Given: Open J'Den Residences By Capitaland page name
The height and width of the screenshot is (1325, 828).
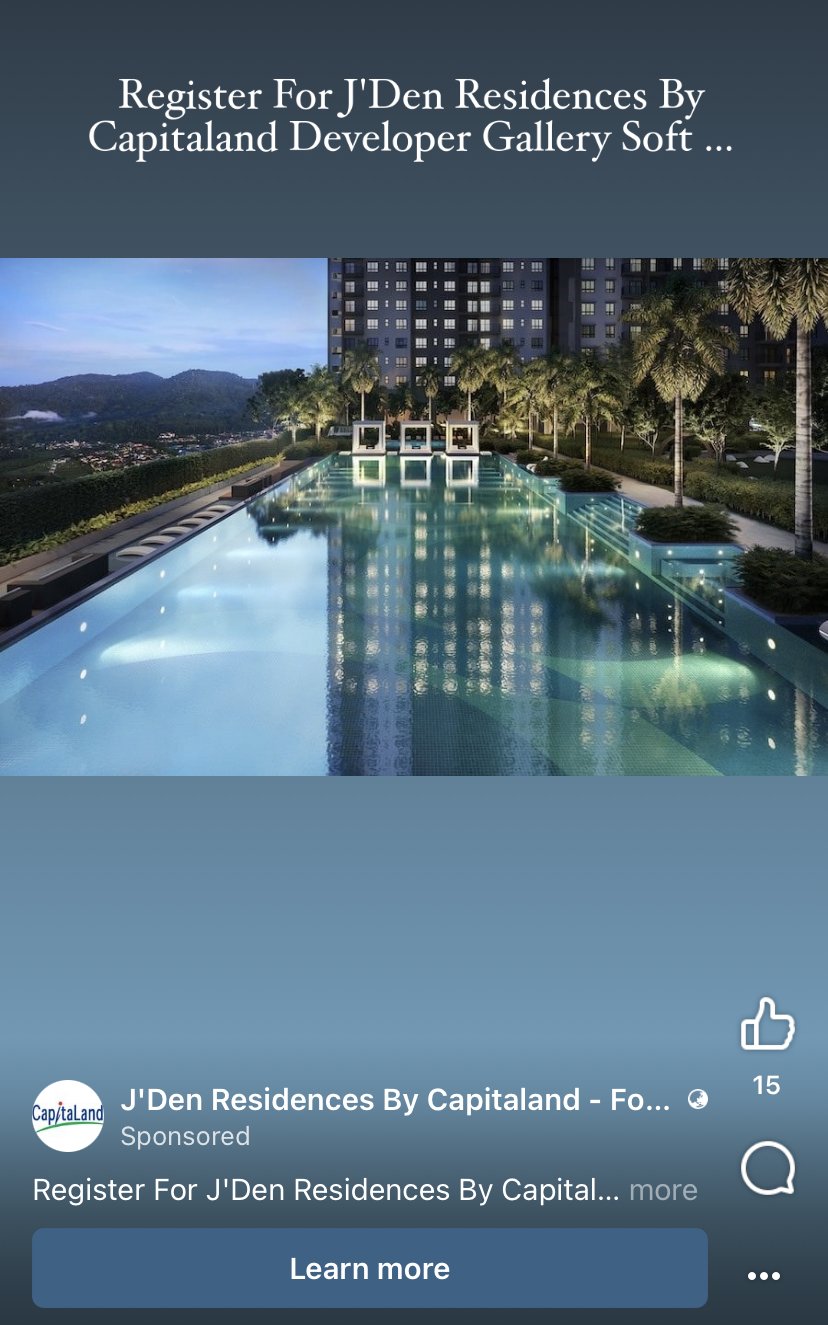Looking at the screenshot, I should [x=395, y=1100].
